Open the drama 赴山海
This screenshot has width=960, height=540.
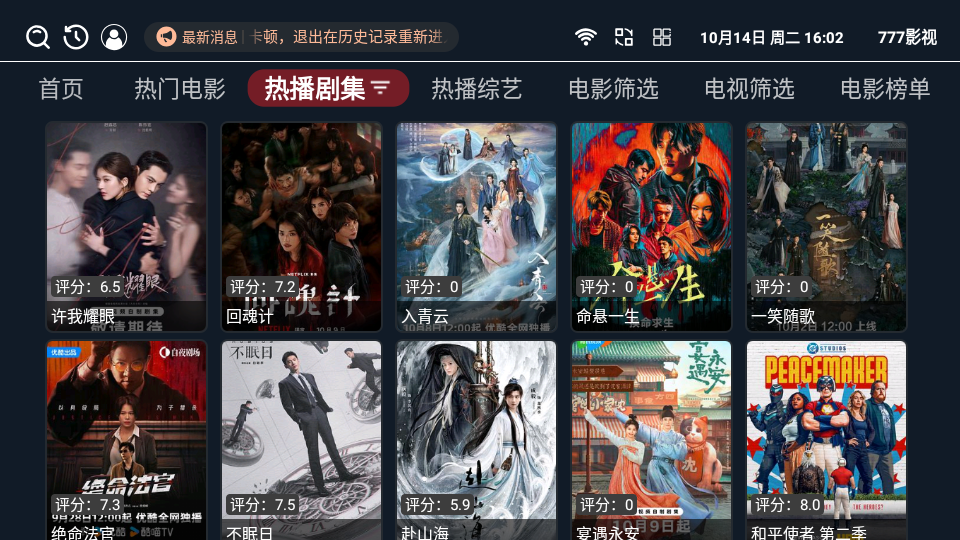pyautogui.click(x=476, y=440)
